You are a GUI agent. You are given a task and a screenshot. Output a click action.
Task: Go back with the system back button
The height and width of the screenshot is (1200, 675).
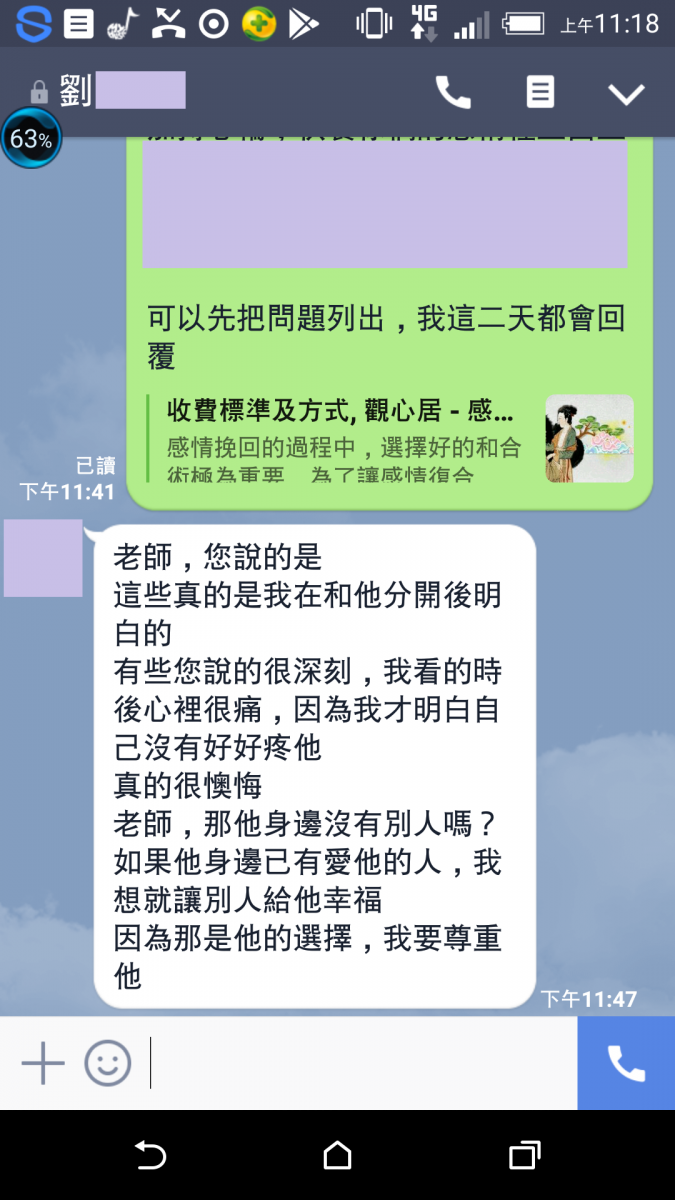tap(150, 1156)
